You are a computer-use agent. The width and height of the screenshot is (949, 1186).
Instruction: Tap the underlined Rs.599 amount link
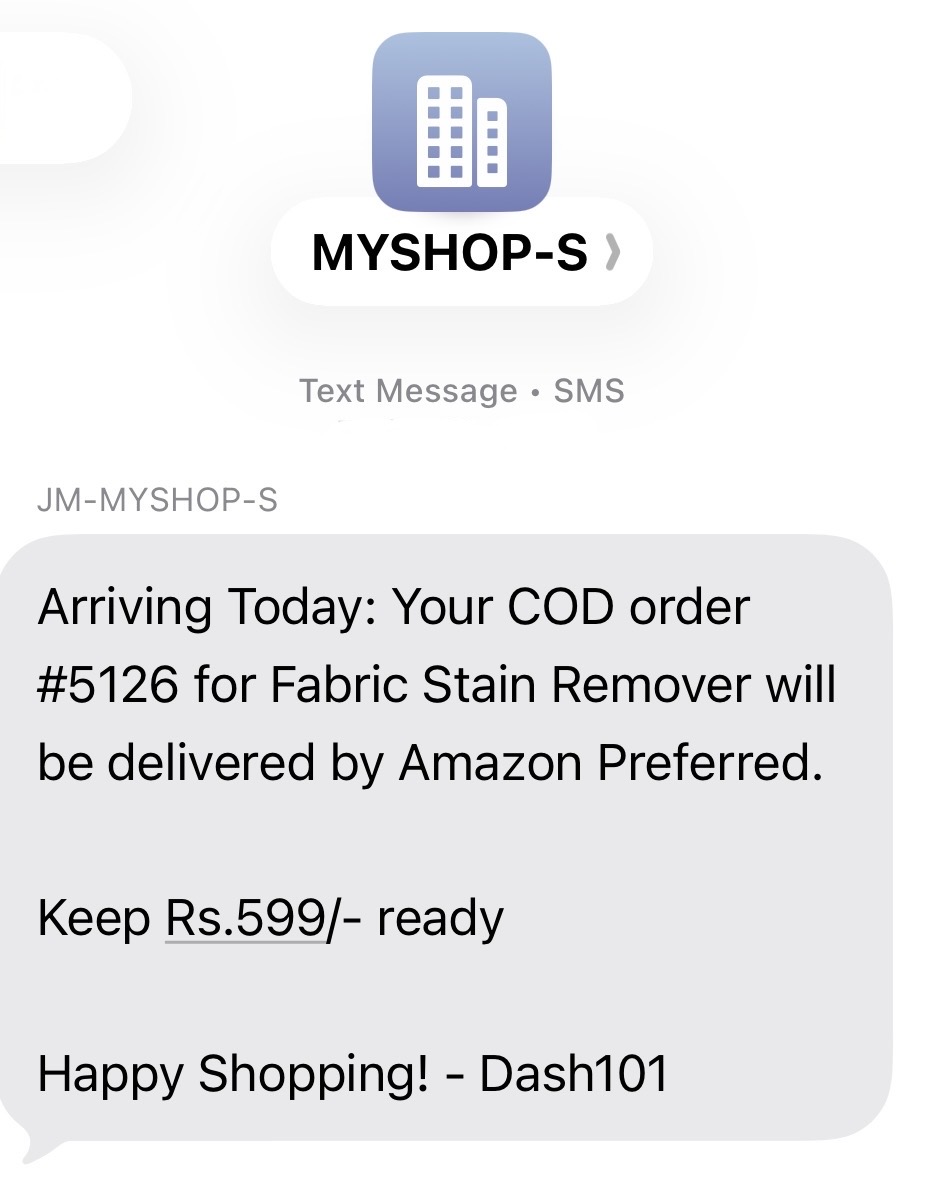click(x=245, y=918)
